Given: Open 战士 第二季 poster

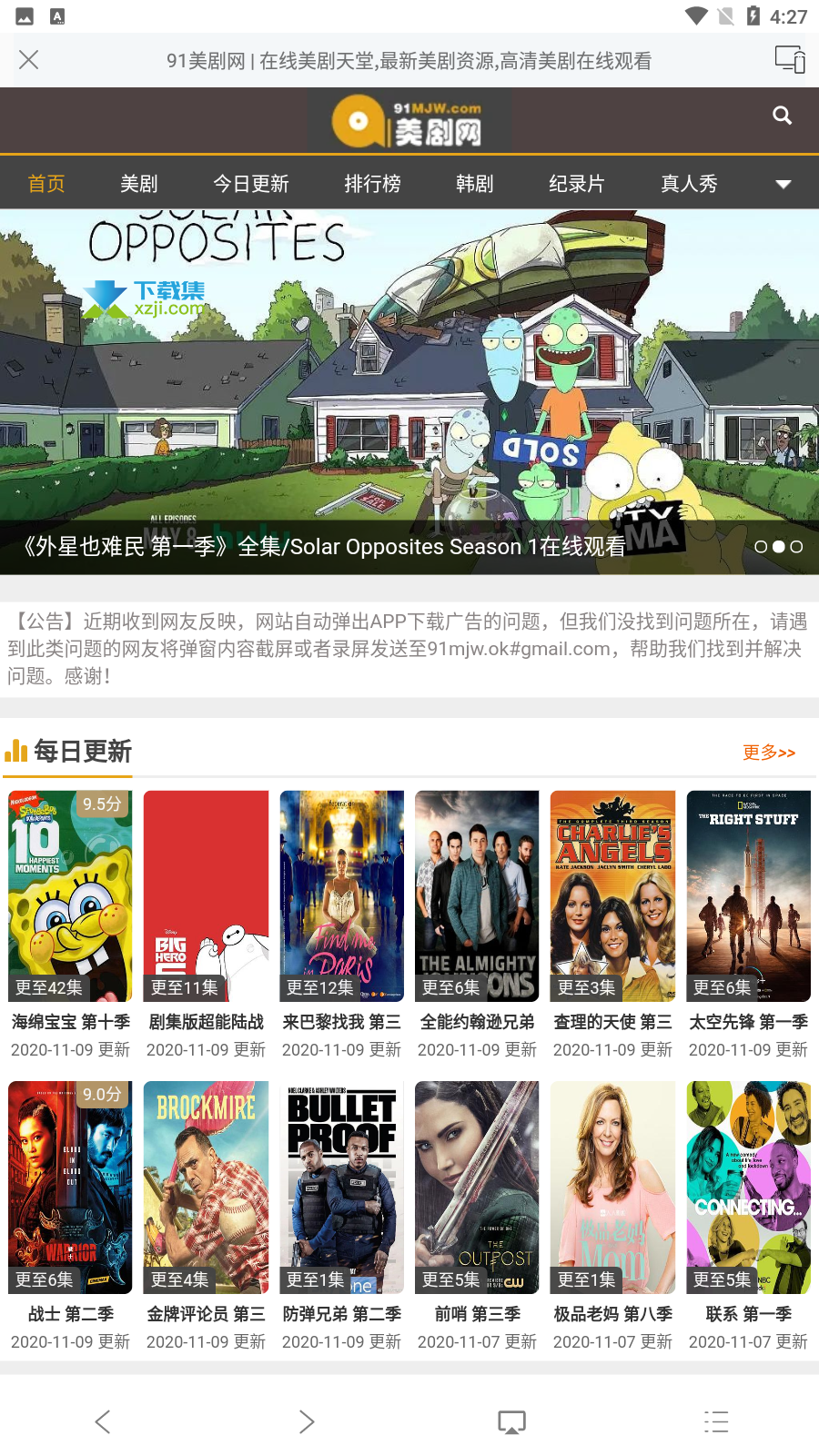Looking at the screenshot, I should coord(70,1188).
